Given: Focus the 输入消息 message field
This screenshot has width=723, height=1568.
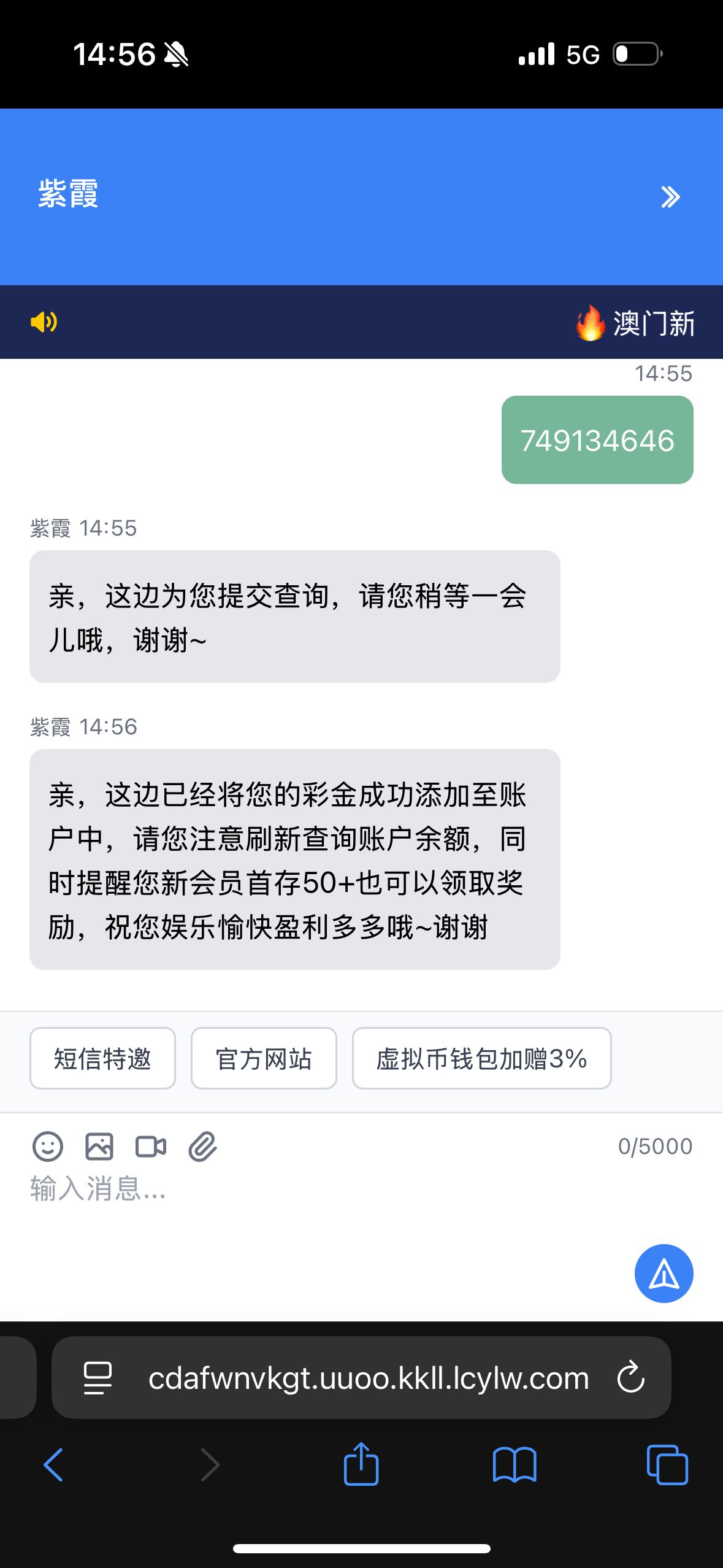Looking at the screenshot, I should [x=307, y=1190].
